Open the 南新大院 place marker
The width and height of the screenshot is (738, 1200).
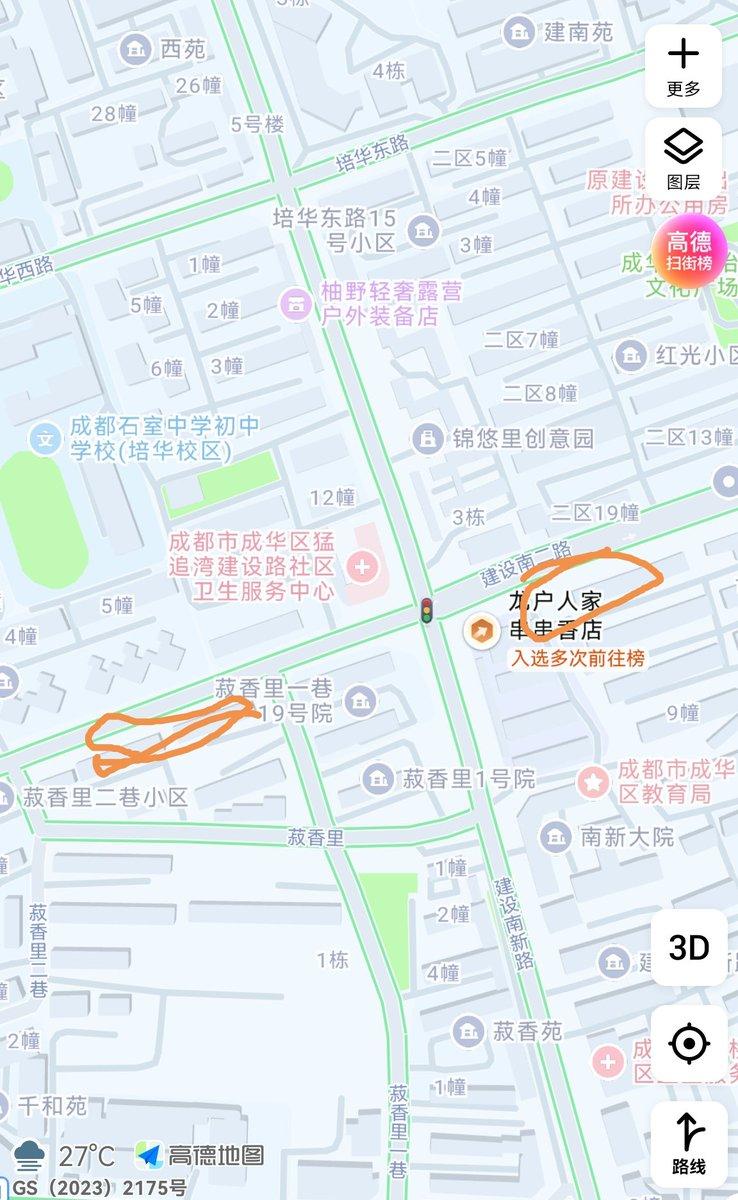point(555,837)
